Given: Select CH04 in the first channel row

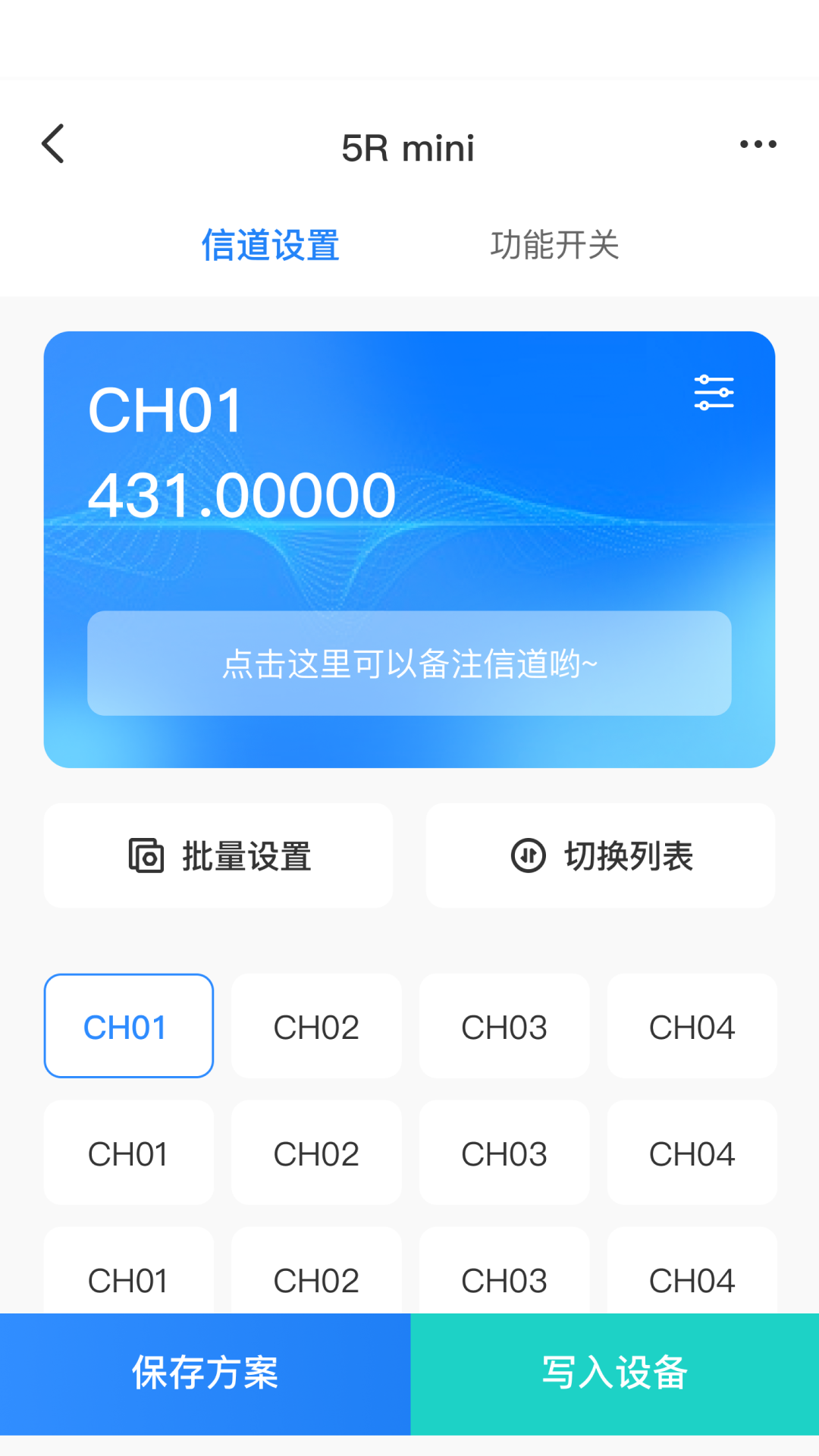Looking at the screenshot, I should [692, 1025].
